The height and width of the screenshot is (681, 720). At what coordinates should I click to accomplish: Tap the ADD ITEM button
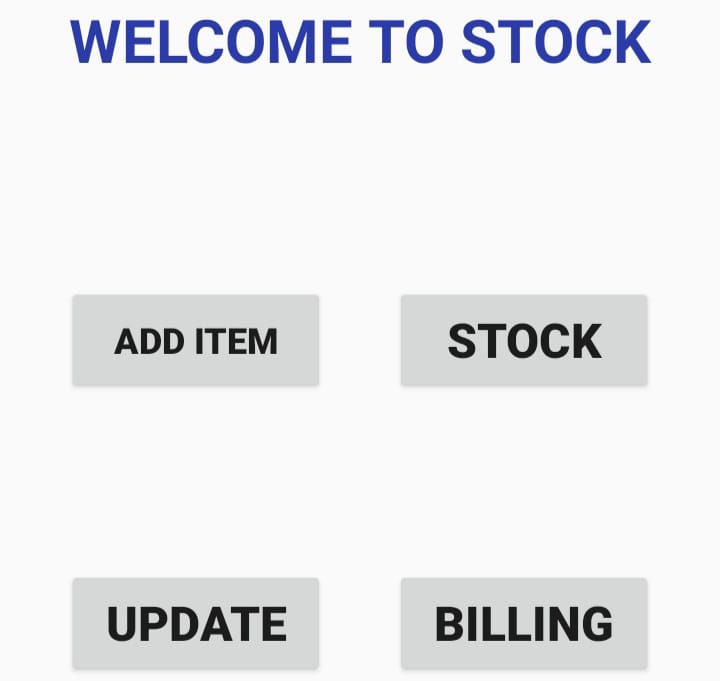tap(195, 340)
